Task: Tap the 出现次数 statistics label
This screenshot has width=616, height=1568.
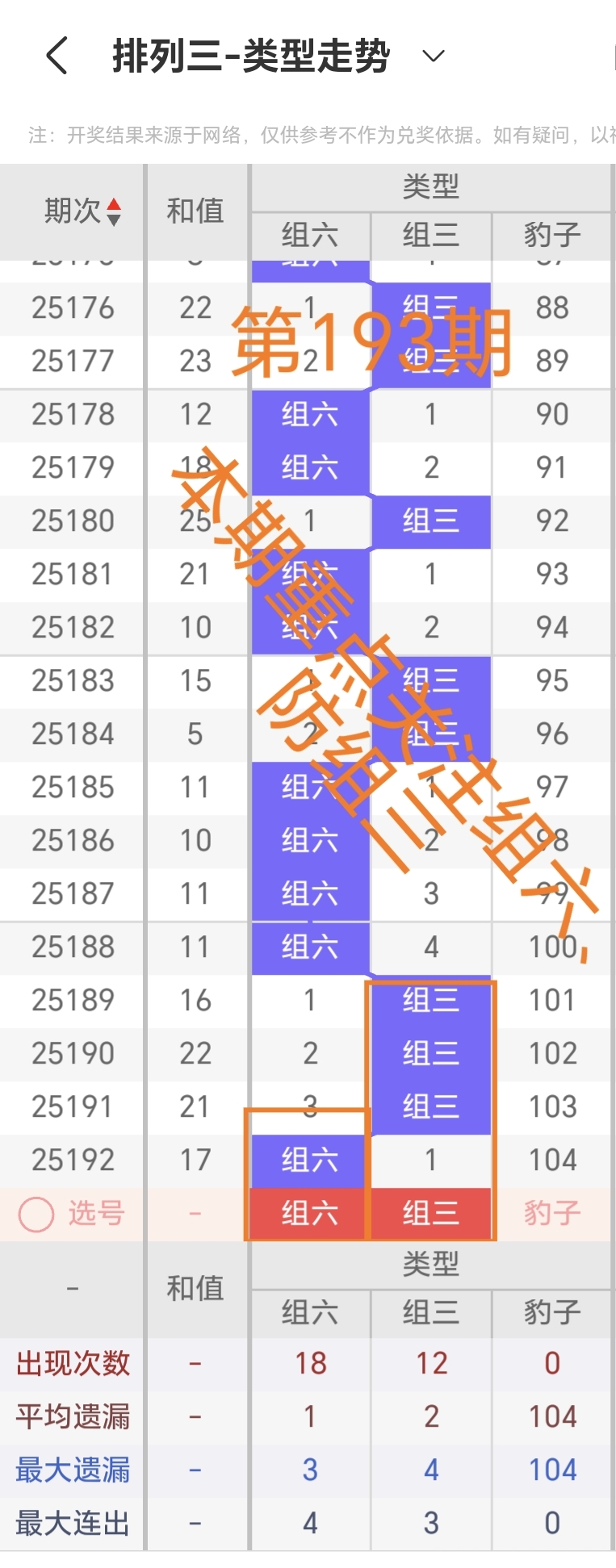Action: pyautogui.click(x=72, y=1363)
